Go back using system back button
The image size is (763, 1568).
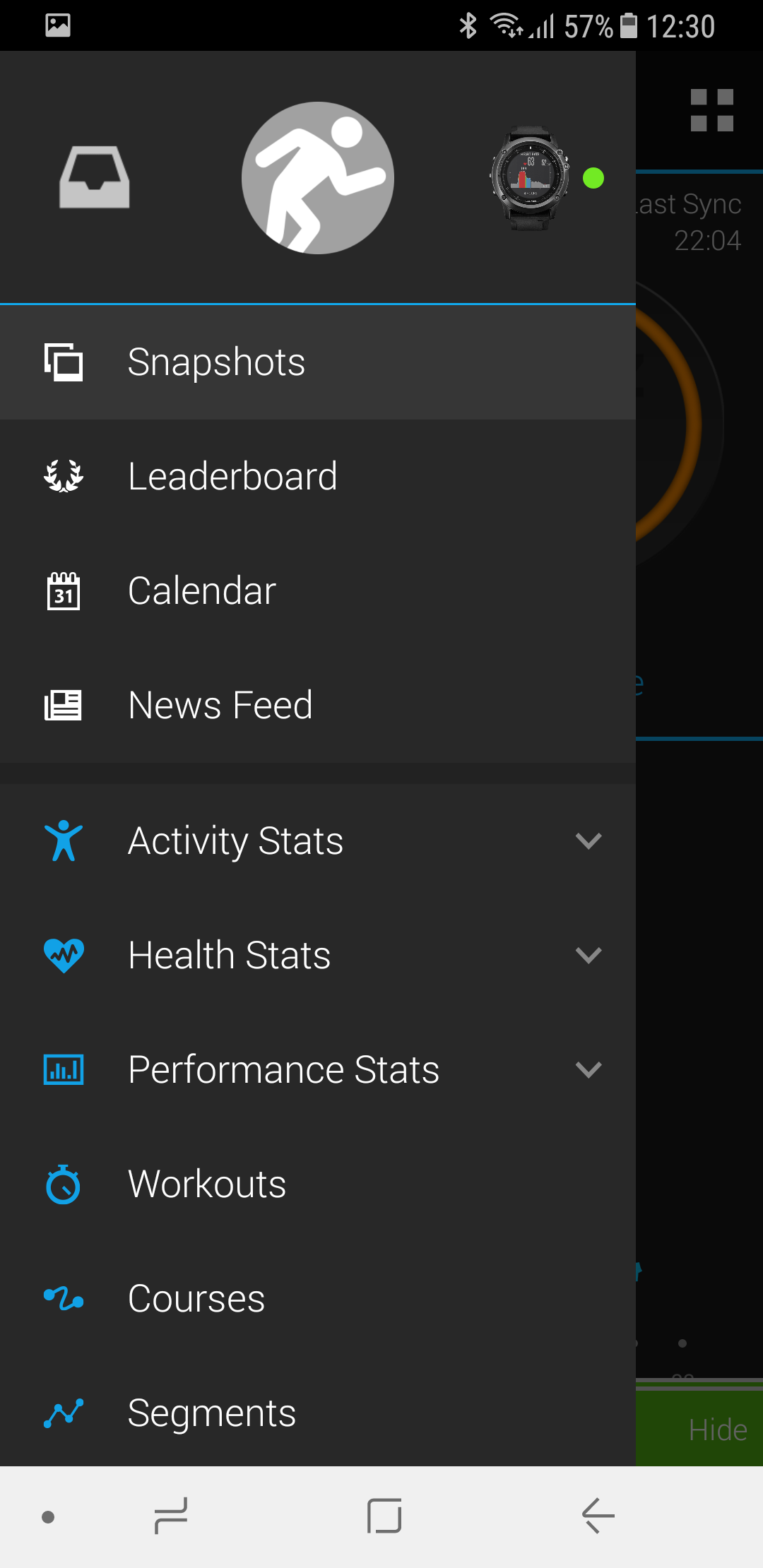click(x=598, y=1516)
